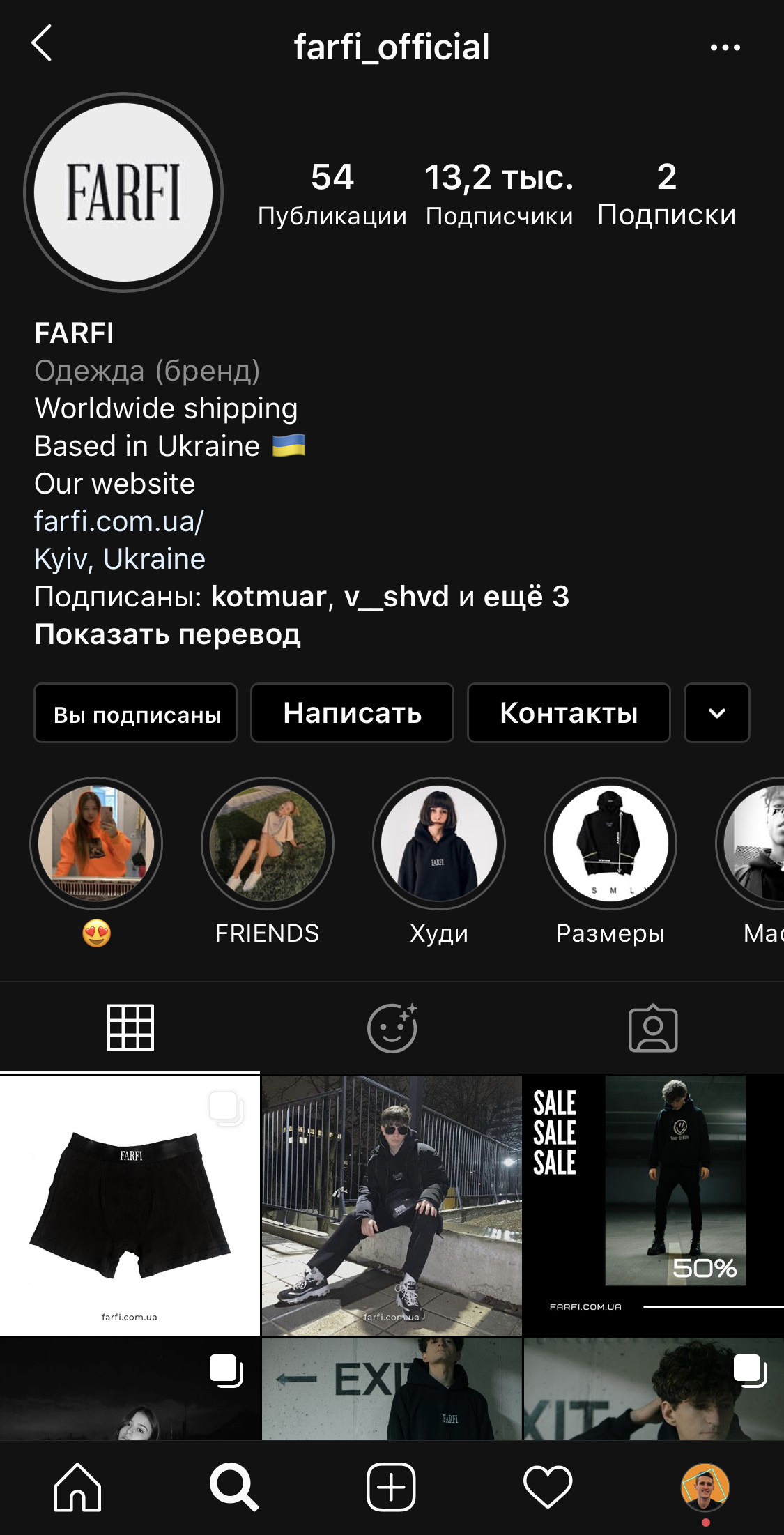Open the 'Размеры' story highlight
Viewport: 784px width, 1535px height.
pos(610,843)
